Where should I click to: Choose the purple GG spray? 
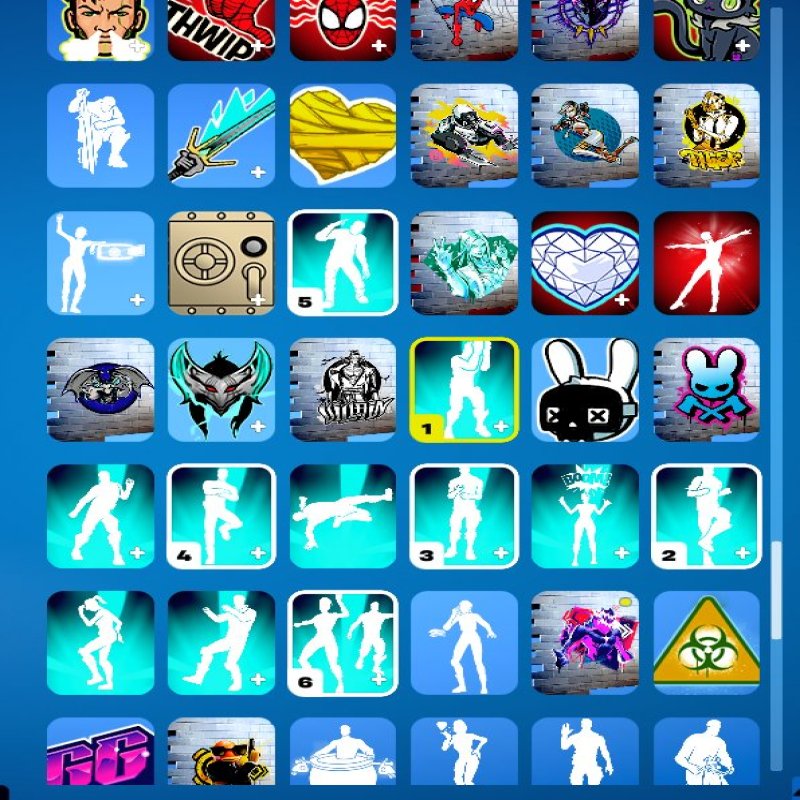tap(100, 757)
